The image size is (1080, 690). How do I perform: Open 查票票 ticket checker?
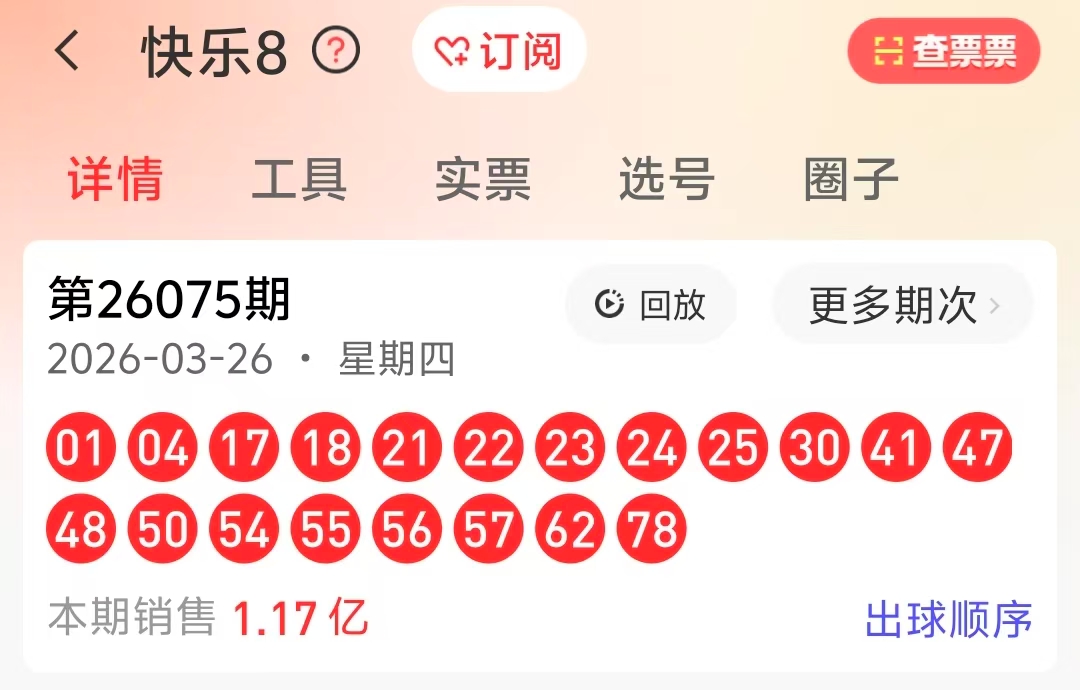click(944, 51)
